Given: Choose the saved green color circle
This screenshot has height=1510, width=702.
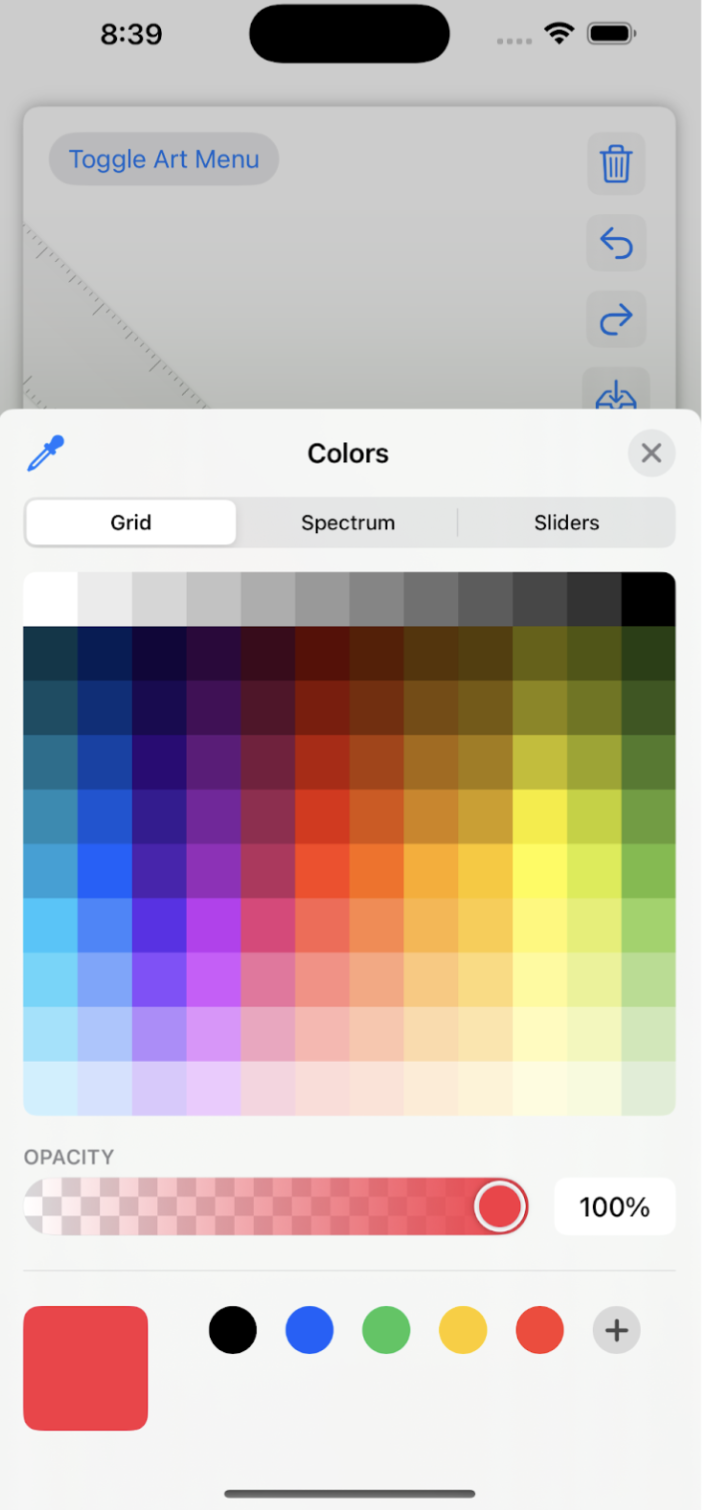Looking at the screenshot, I should [386, 1330].
